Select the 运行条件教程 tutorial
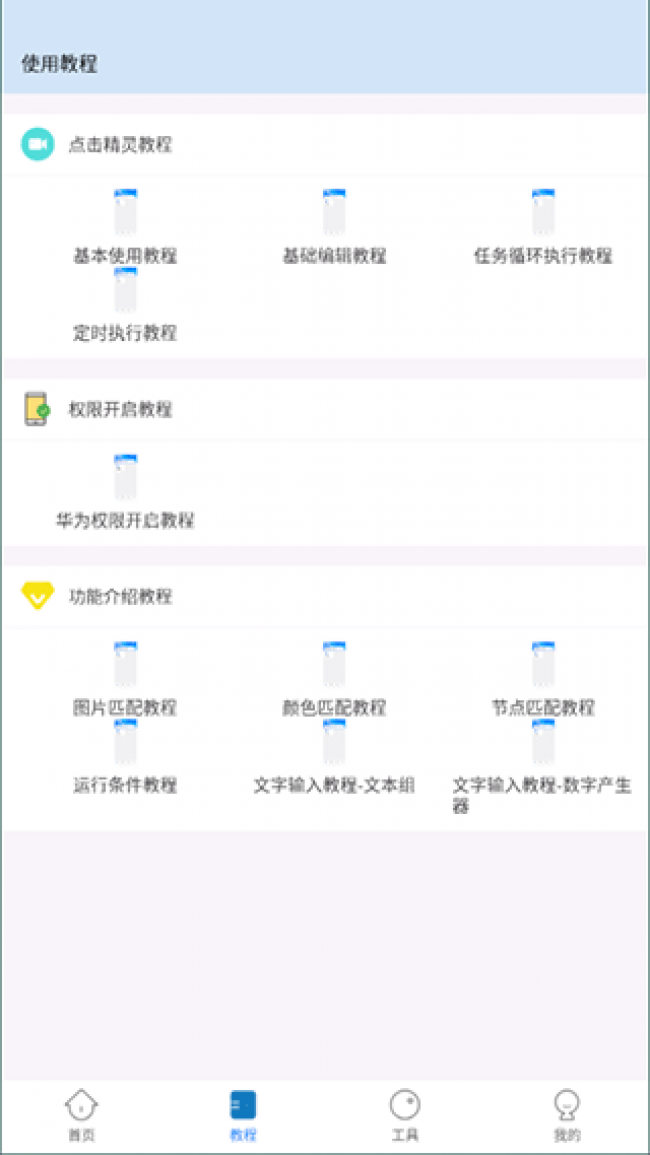 tap(125, 756)
